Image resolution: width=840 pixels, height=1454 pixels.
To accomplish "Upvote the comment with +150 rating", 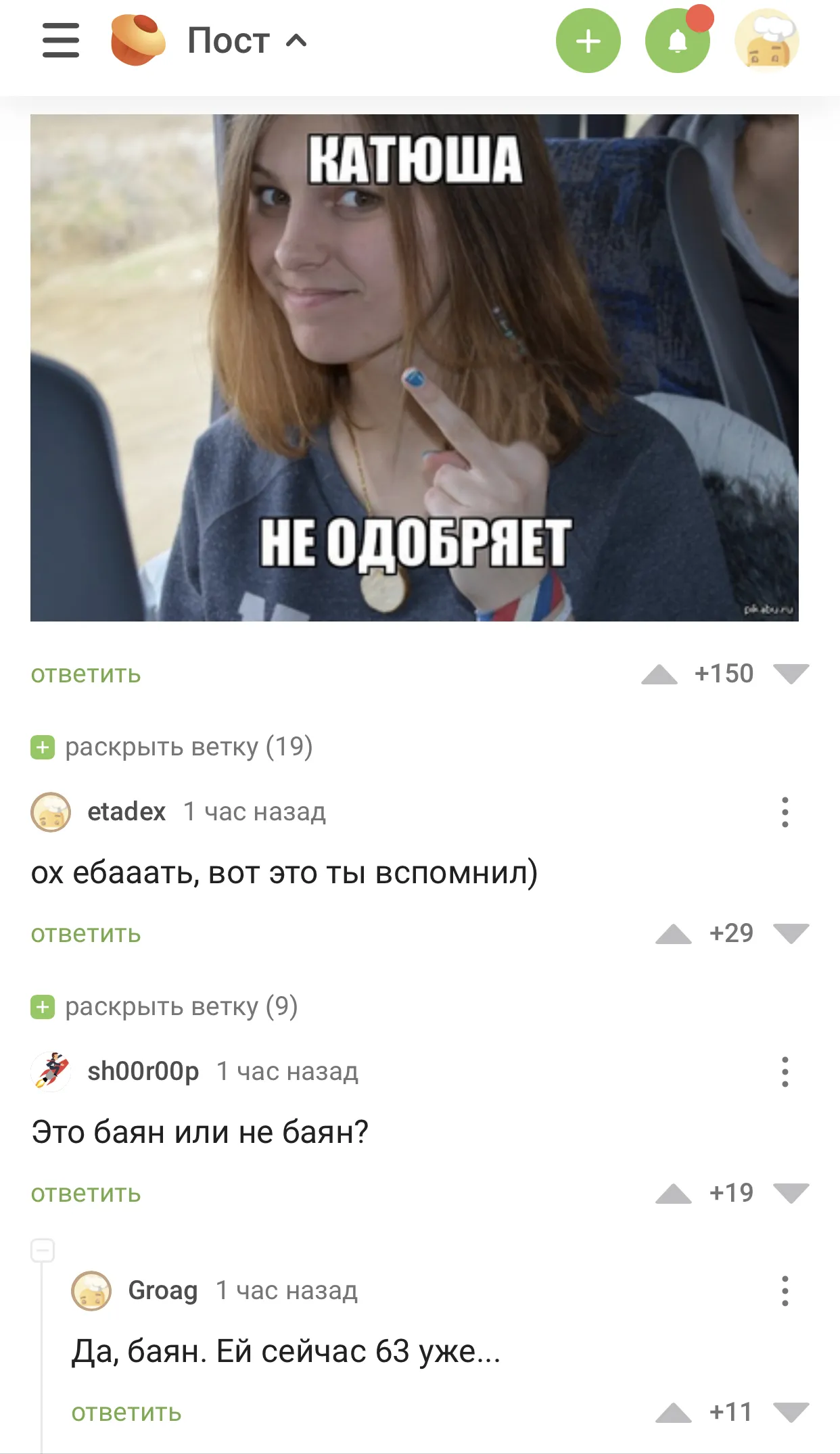I will (x=659, y=674).
